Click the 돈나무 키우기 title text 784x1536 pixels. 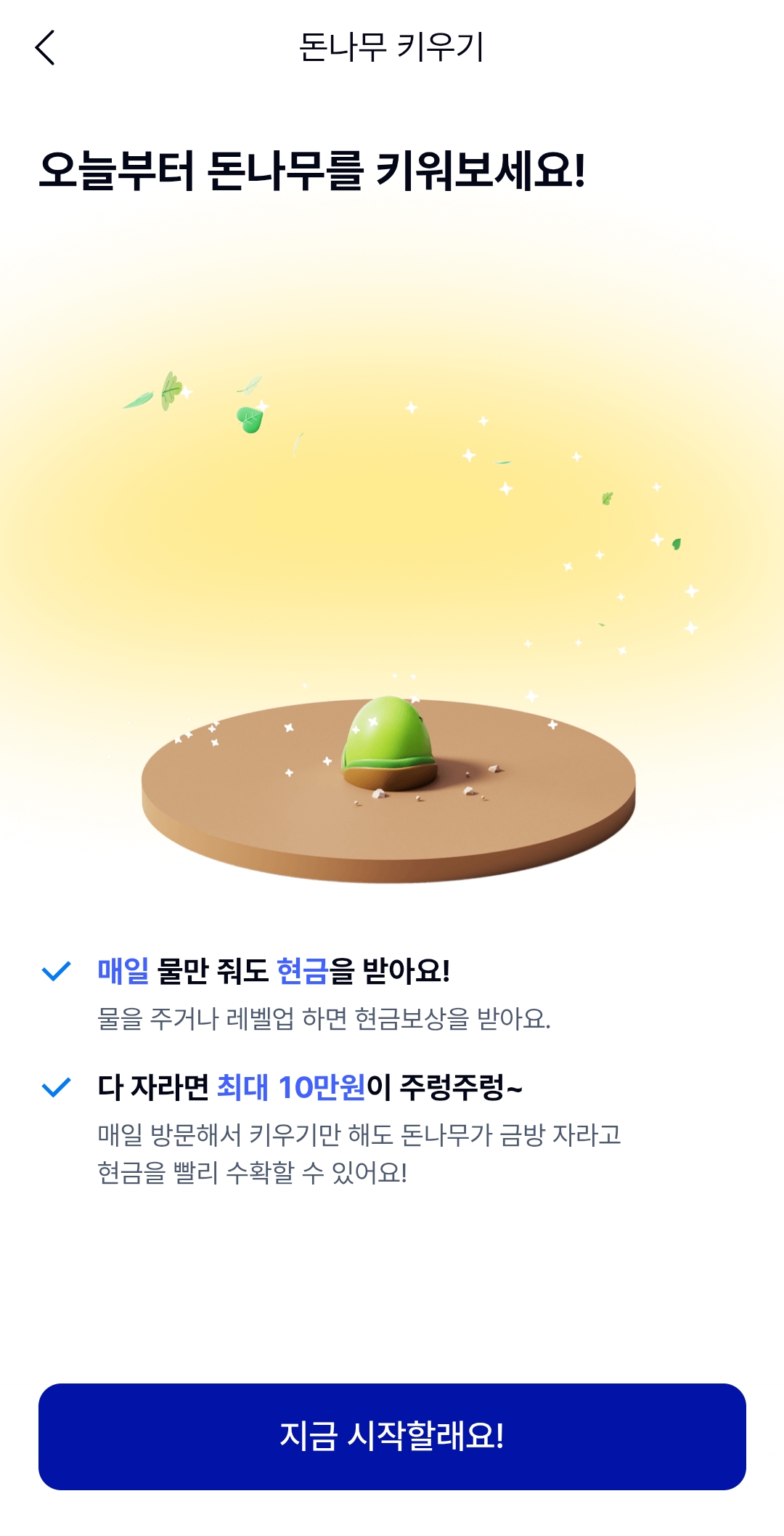[392, 46]
